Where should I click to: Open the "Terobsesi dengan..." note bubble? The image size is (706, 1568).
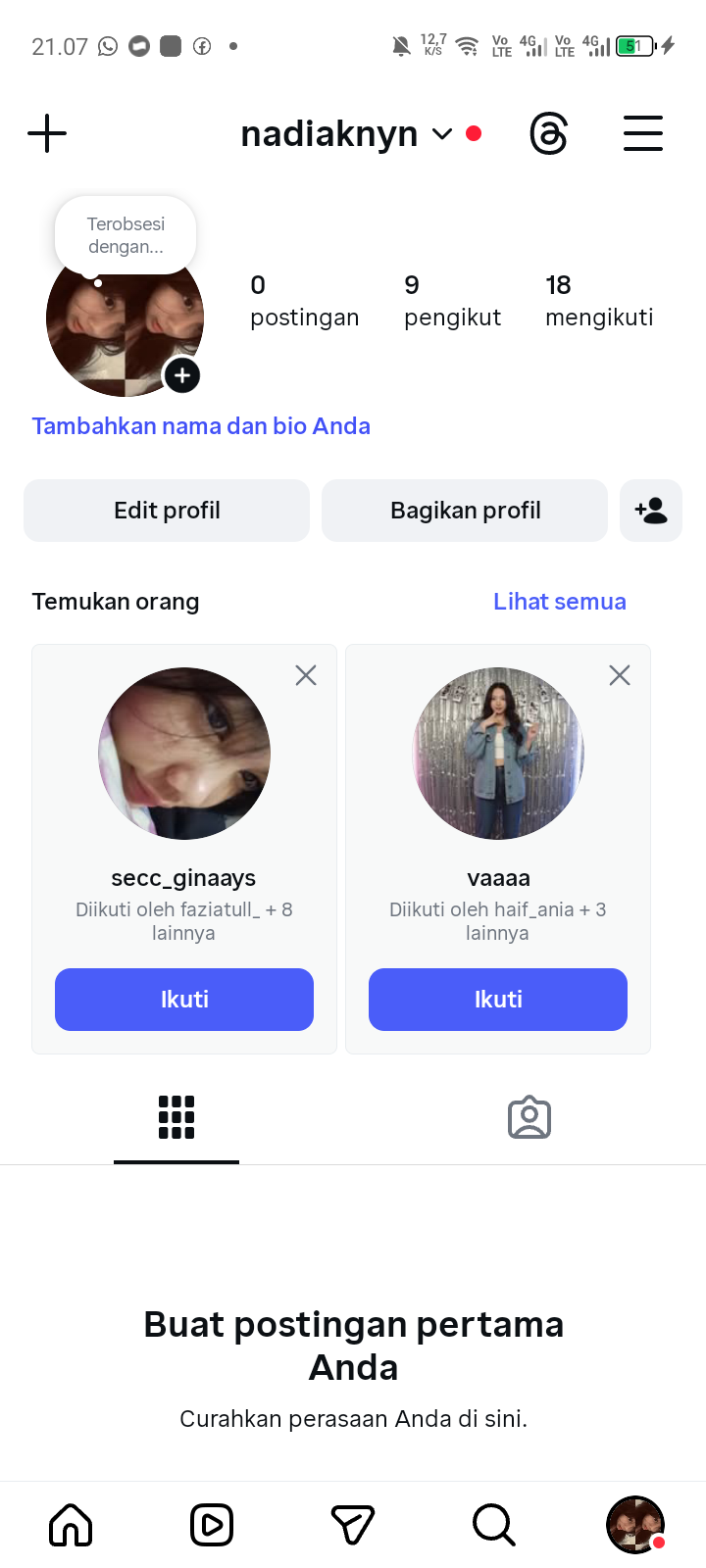tap(126, 235)
